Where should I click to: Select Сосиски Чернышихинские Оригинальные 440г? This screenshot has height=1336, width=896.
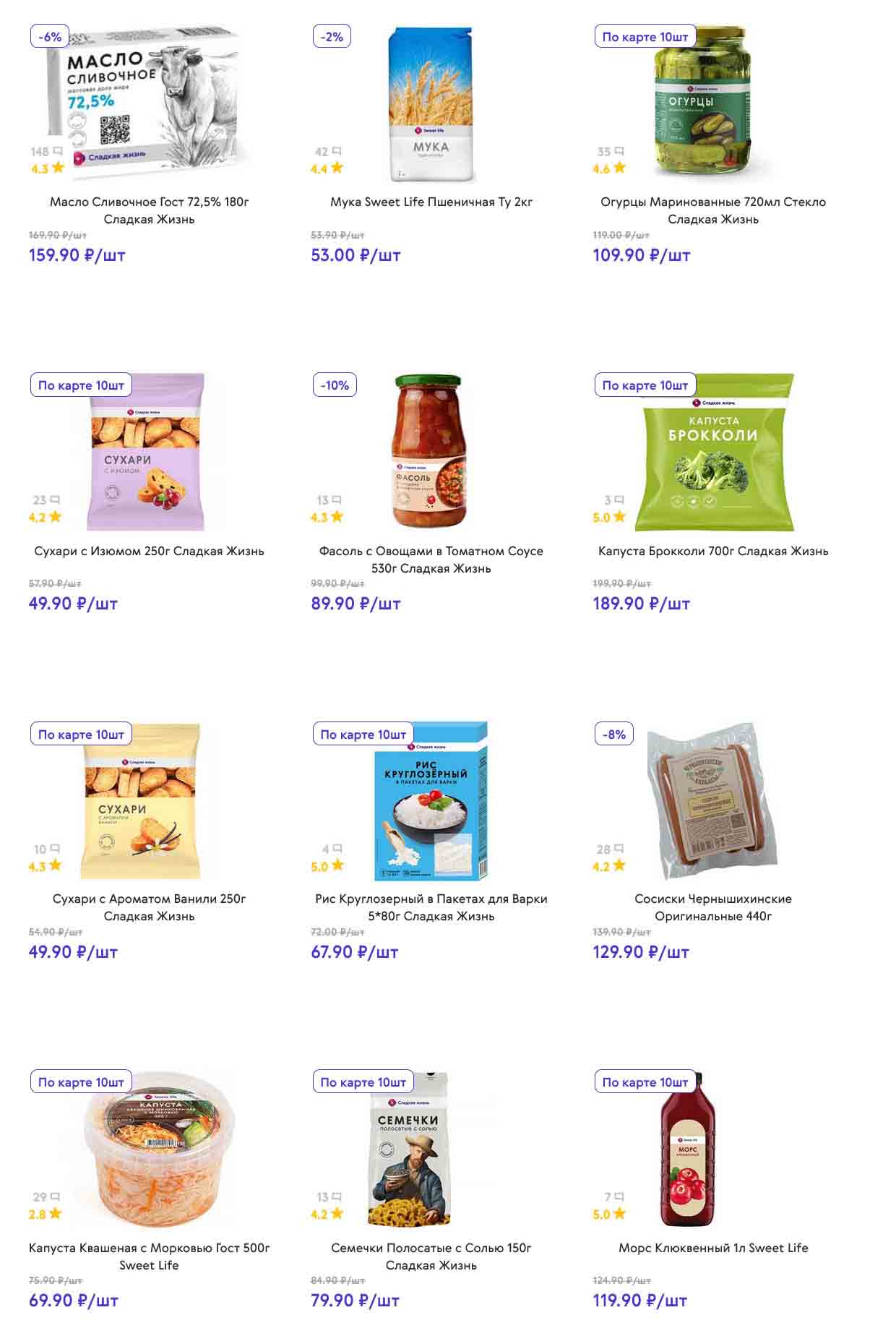coord(712,907)
